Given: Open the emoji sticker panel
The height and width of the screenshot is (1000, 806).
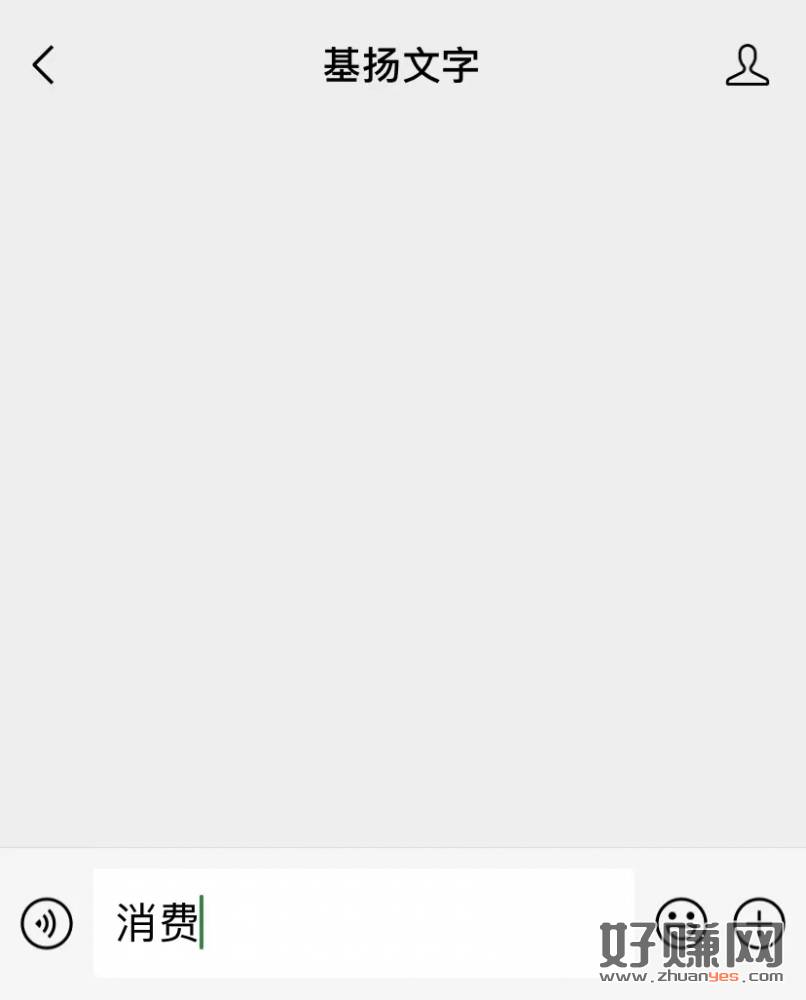Looking at the screenshot, I should point(681,922).
